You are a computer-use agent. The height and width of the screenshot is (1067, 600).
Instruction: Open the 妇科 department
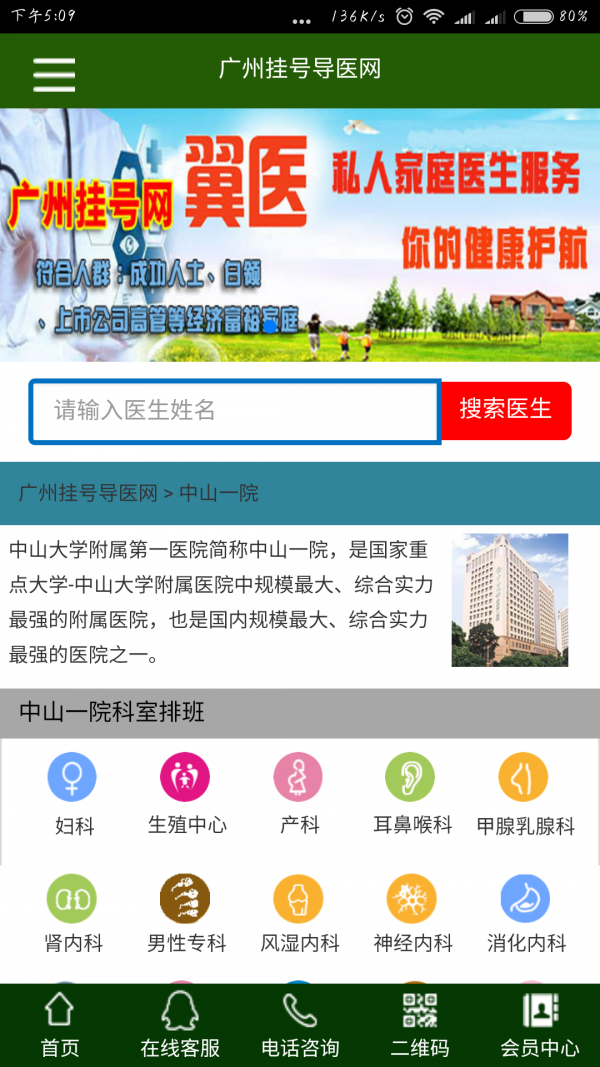pos(73,794)
